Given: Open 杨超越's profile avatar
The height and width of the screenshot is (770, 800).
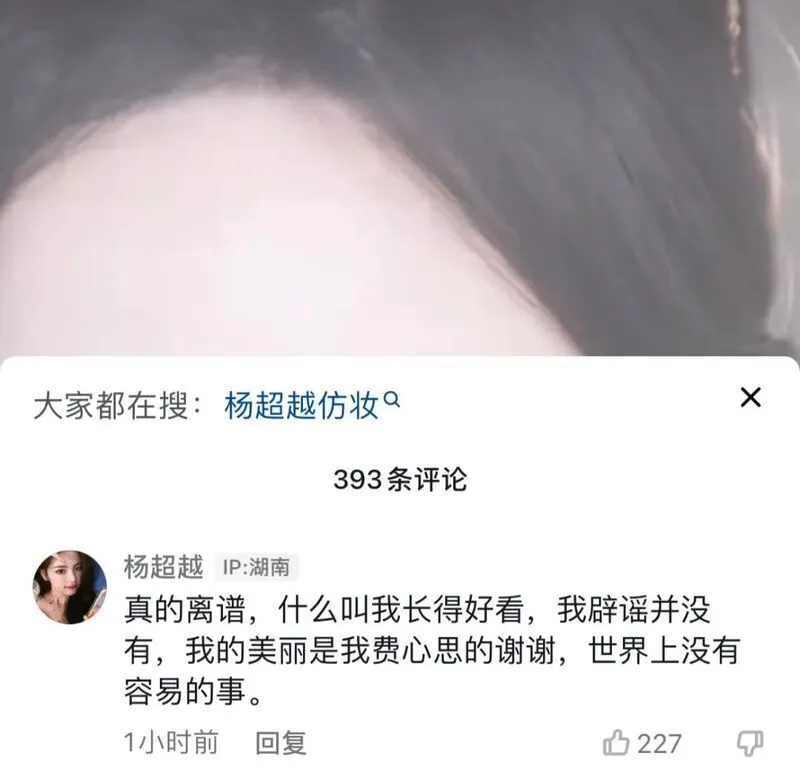Looking at the screenshot, I should pyautogui.click(x=70, y=587).
